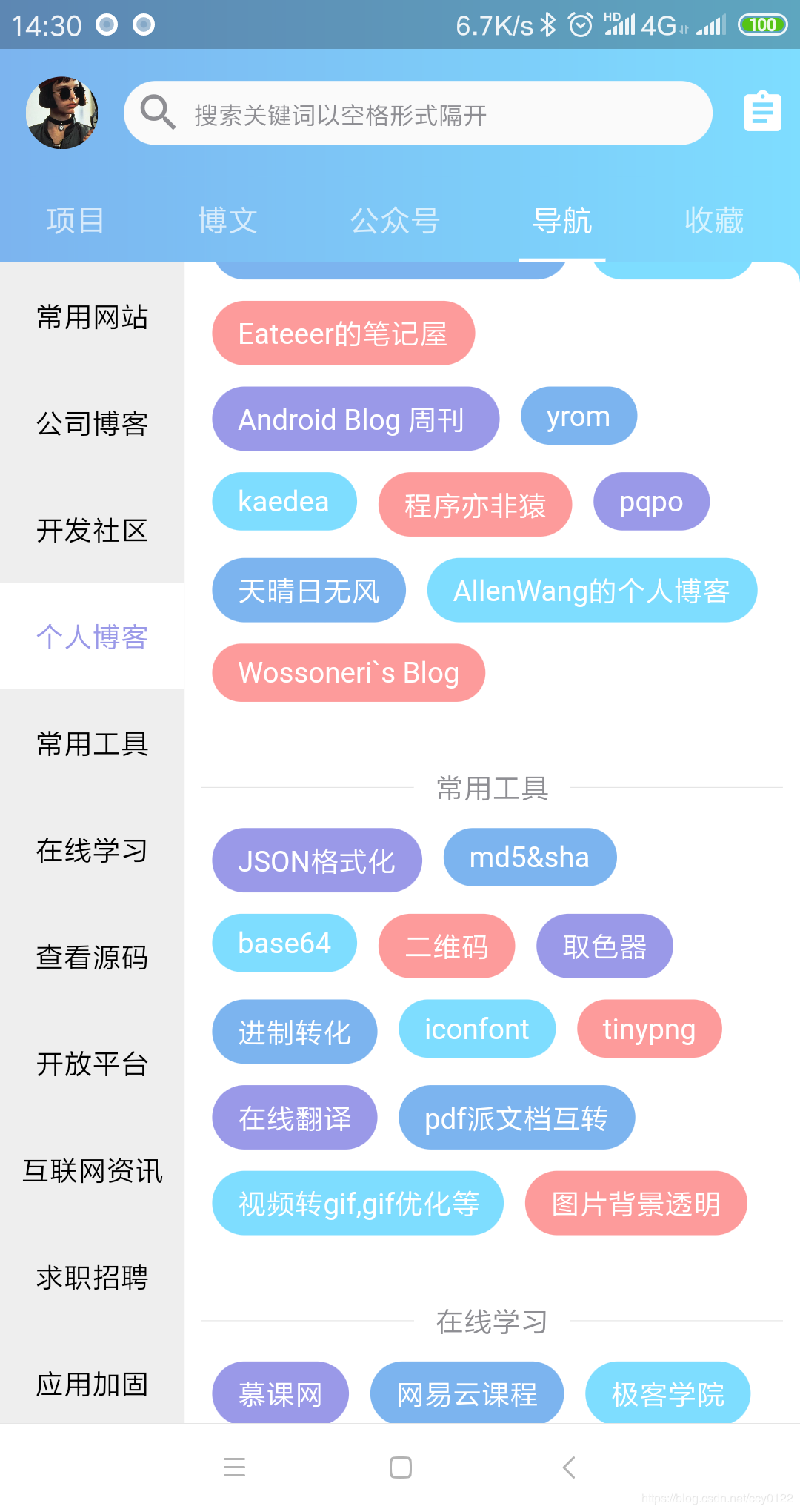The height and width of the screenshot is (1512, 800).
Task: Visit Wossoneri`s Blog
Action: [348, 672]
